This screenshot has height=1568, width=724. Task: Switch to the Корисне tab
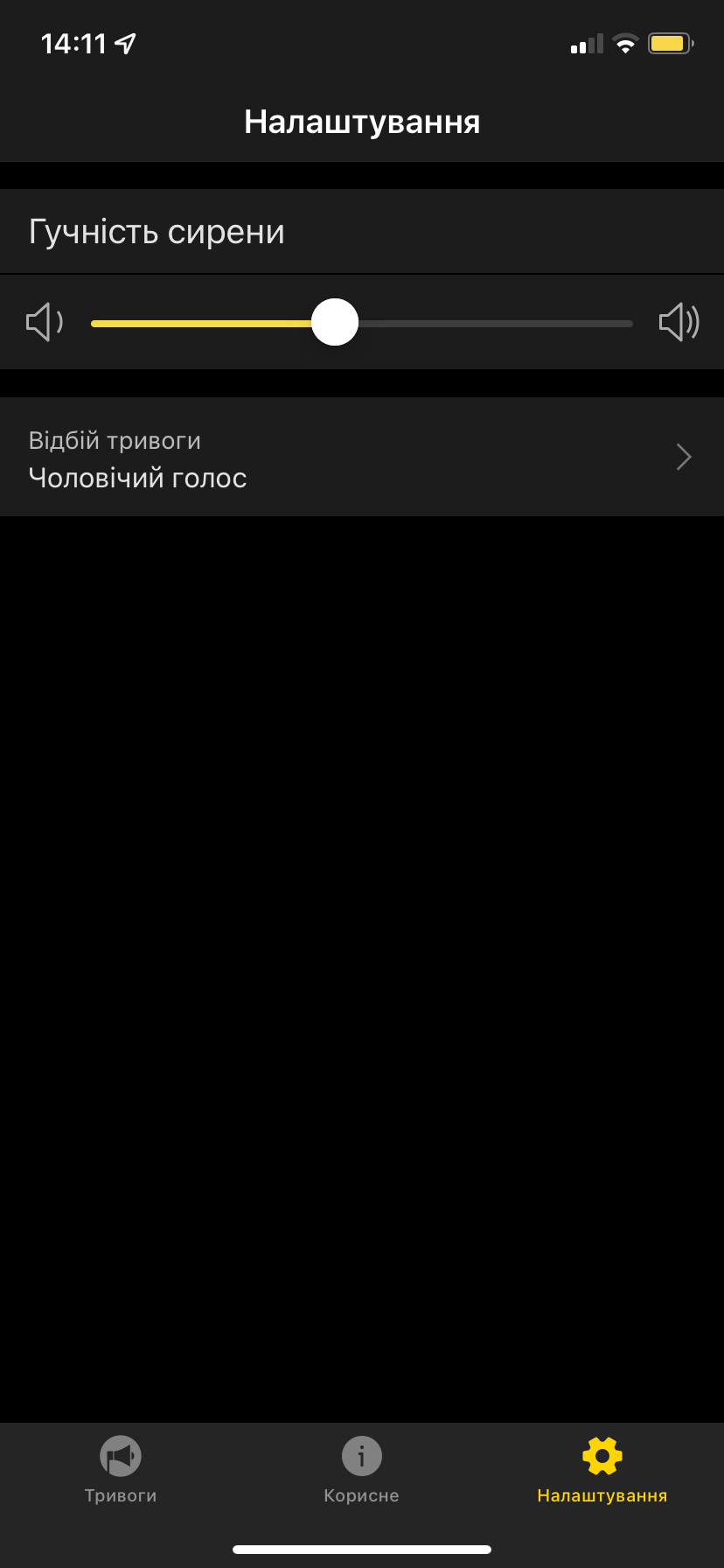(361, 1470)
